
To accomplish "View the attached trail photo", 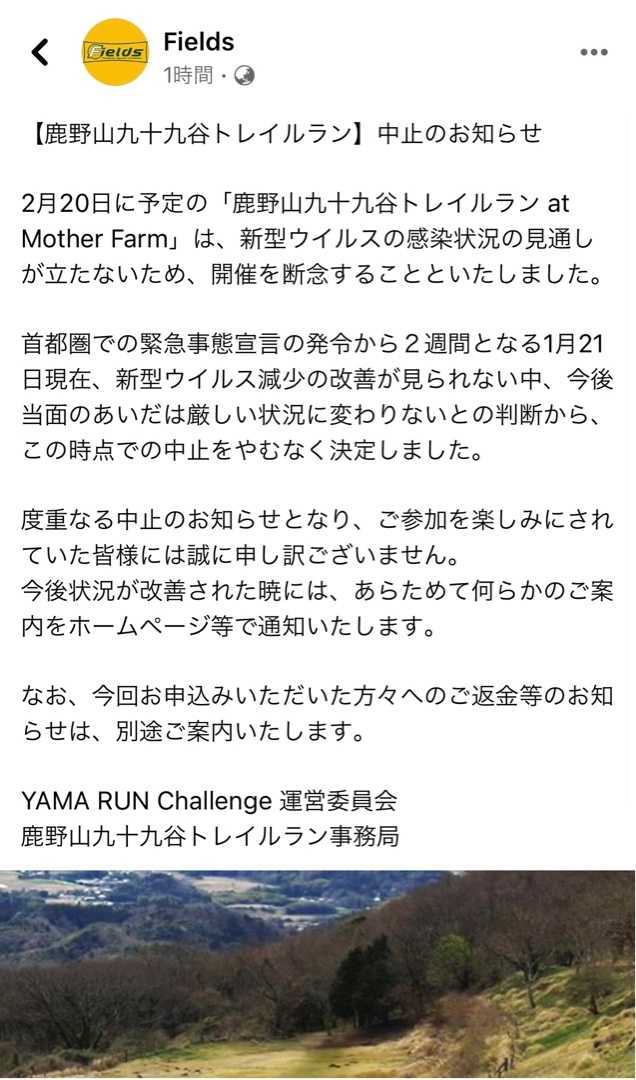I will click(318, 975).
